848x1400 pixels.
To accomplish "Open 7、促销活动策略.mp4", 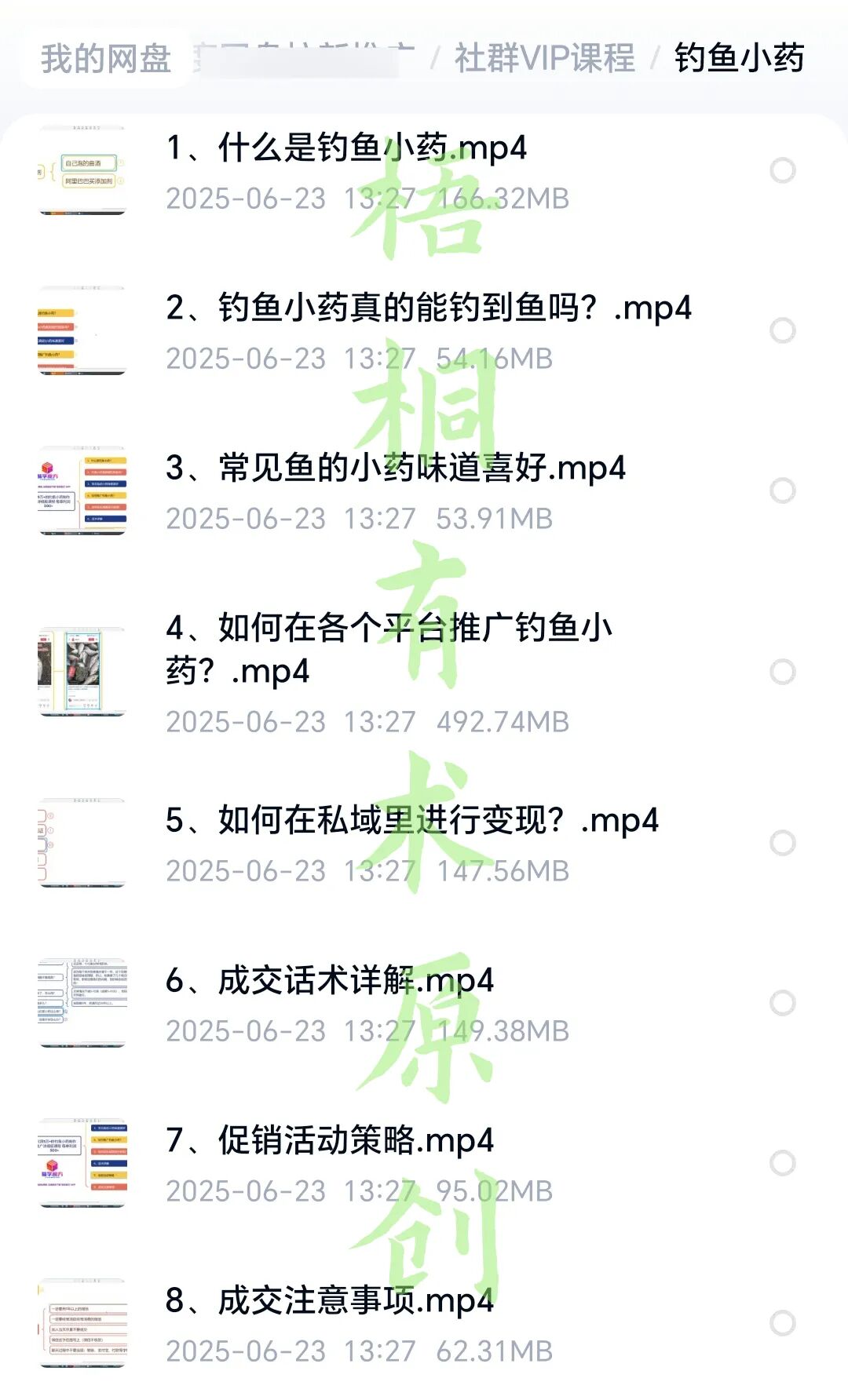I will [330, 1140].
